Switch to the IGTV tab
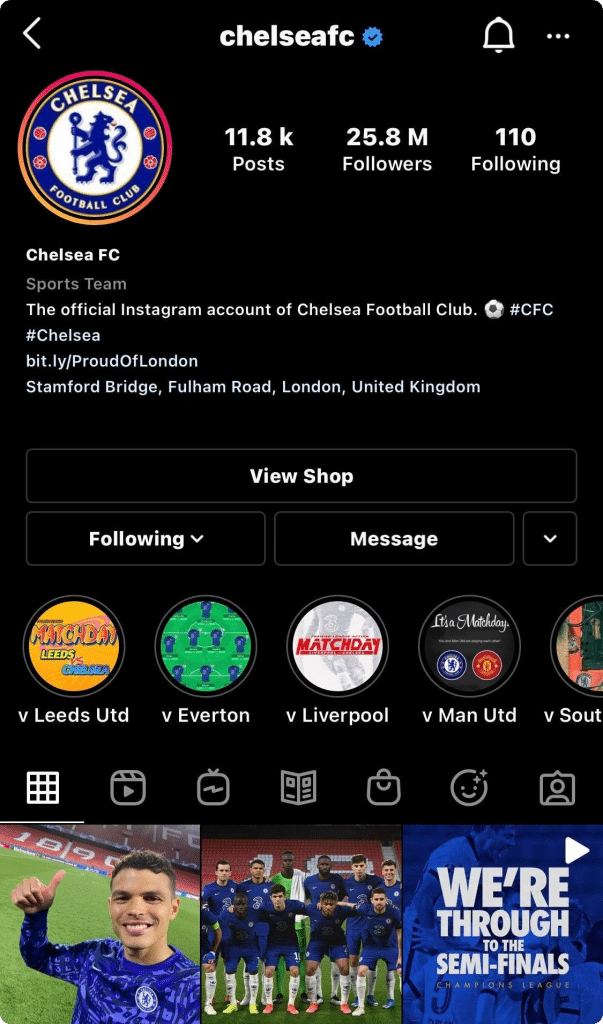Viewport: 603px width, 1024px height. pyautogui.click(x=213, y=788)
